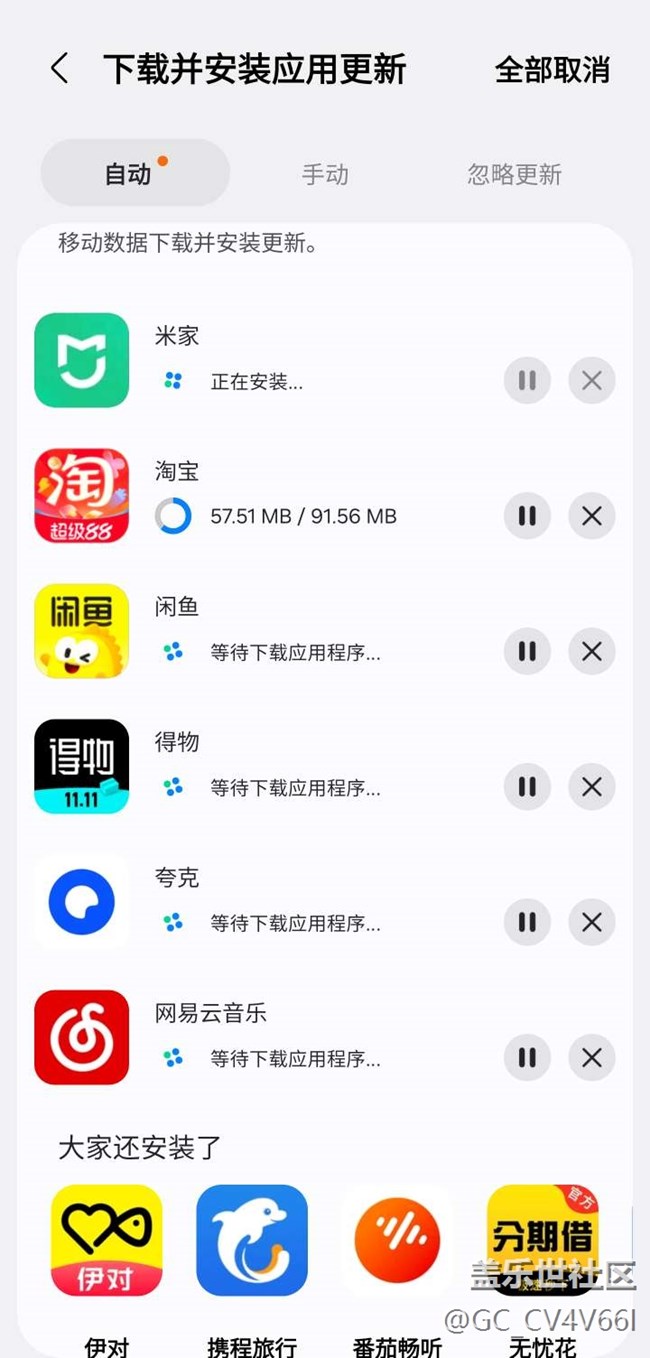The image size is (650, 1358).
Task: Pause the 网易云音乐 update
Action: pyautogui.click(x=527, y=1058)
